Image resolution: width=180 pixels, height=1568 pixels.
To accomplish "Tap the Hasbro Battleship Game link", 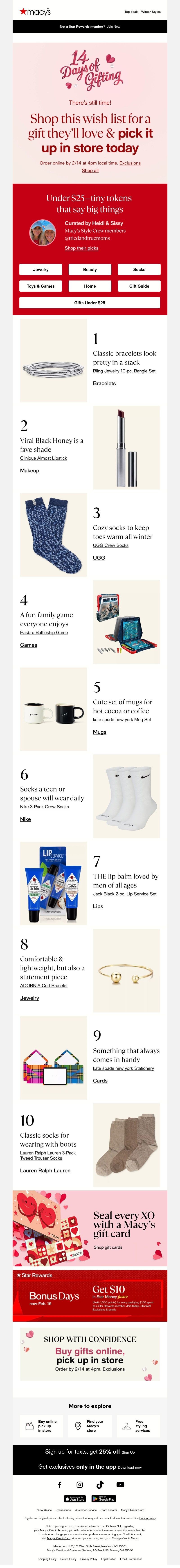I will point(44,632).
